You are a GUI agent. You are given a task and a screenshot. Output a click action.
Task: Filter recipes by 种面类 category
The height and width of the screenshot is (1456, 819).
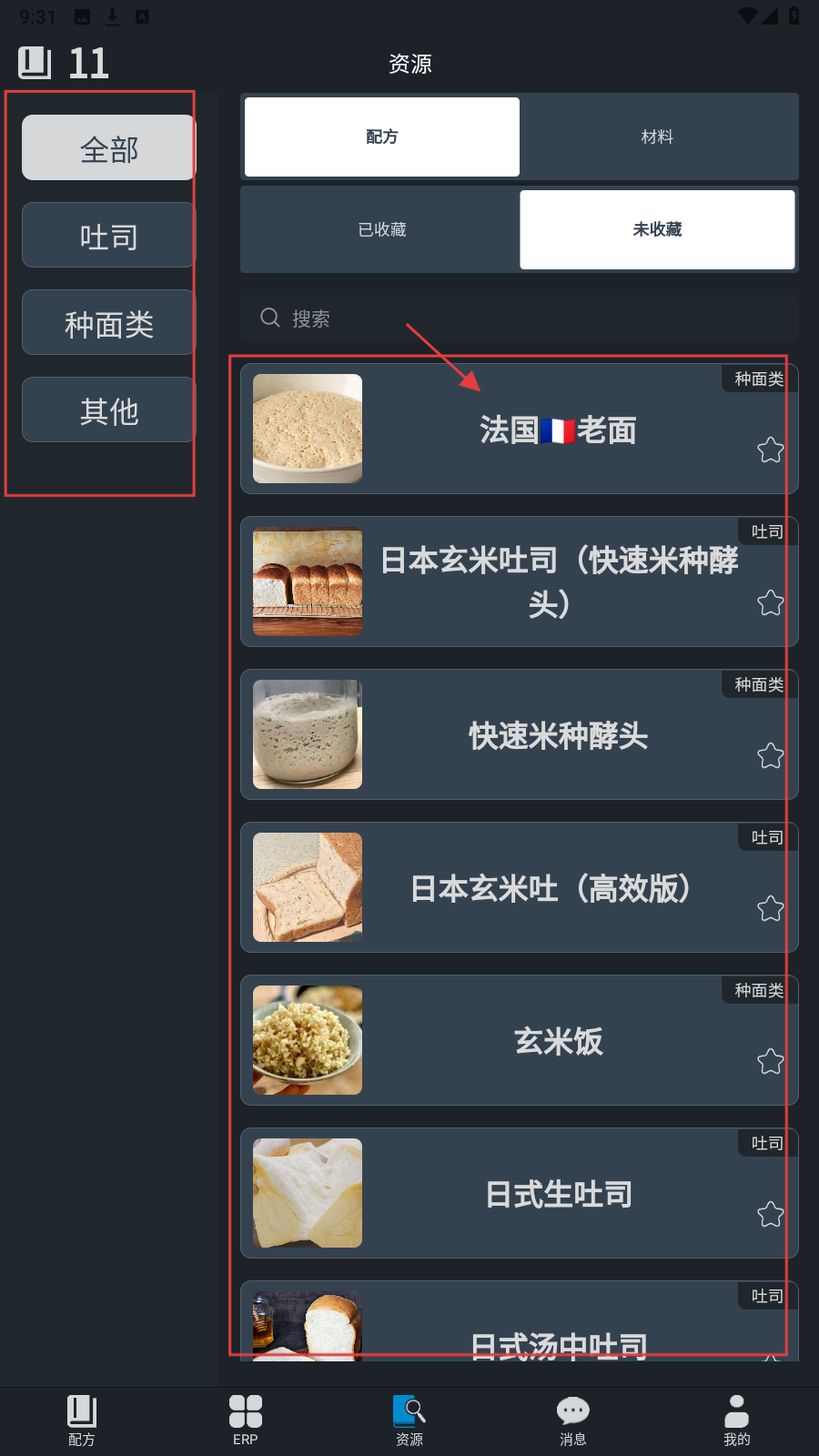point(108,323)
